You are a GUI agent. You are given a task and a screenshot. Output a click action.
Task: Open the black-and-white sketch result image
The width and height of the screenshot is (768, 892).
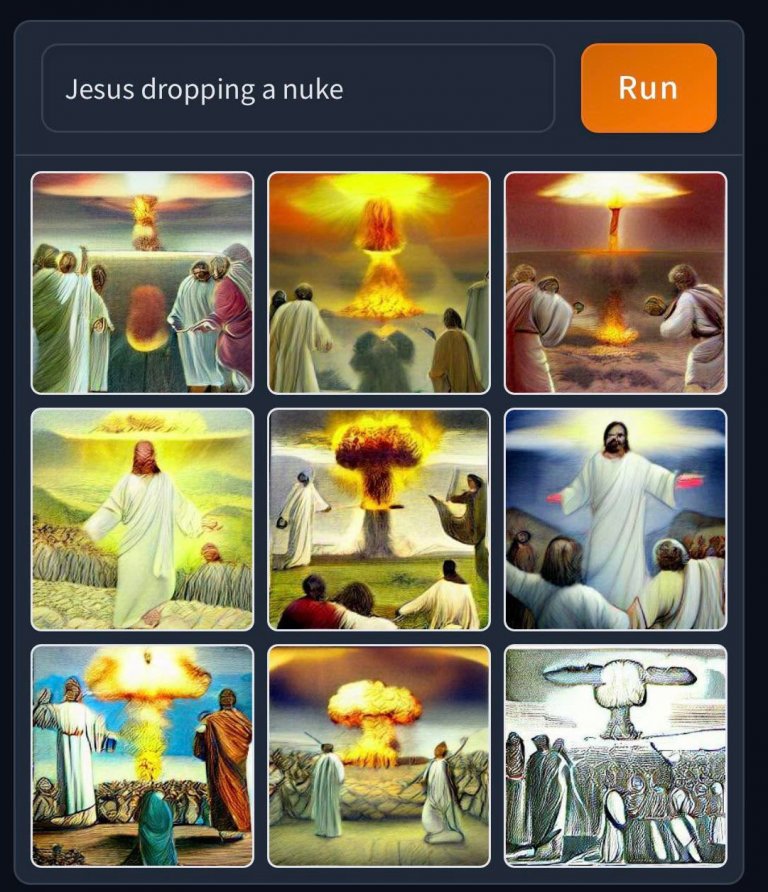(x=615, y=756)
